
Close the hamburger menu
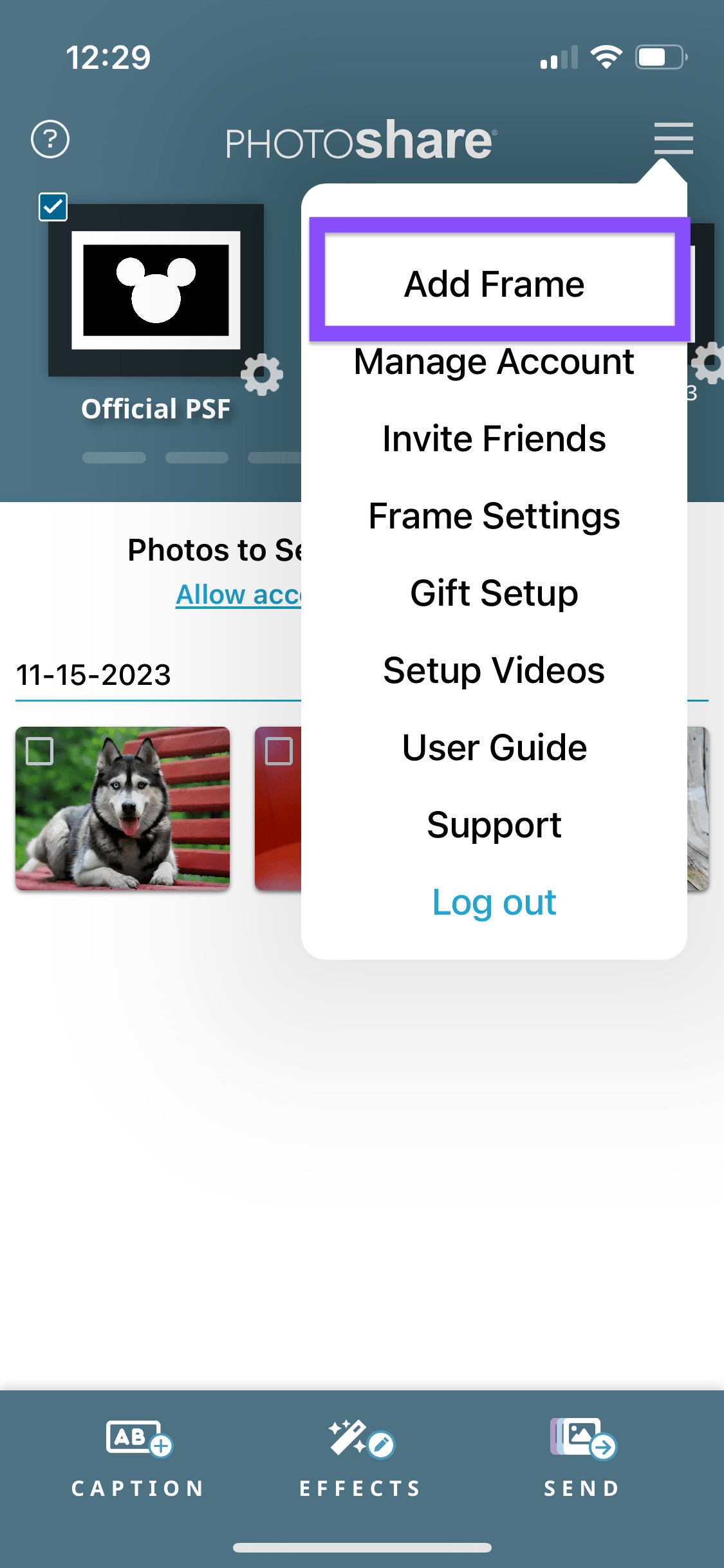(673, 138)
